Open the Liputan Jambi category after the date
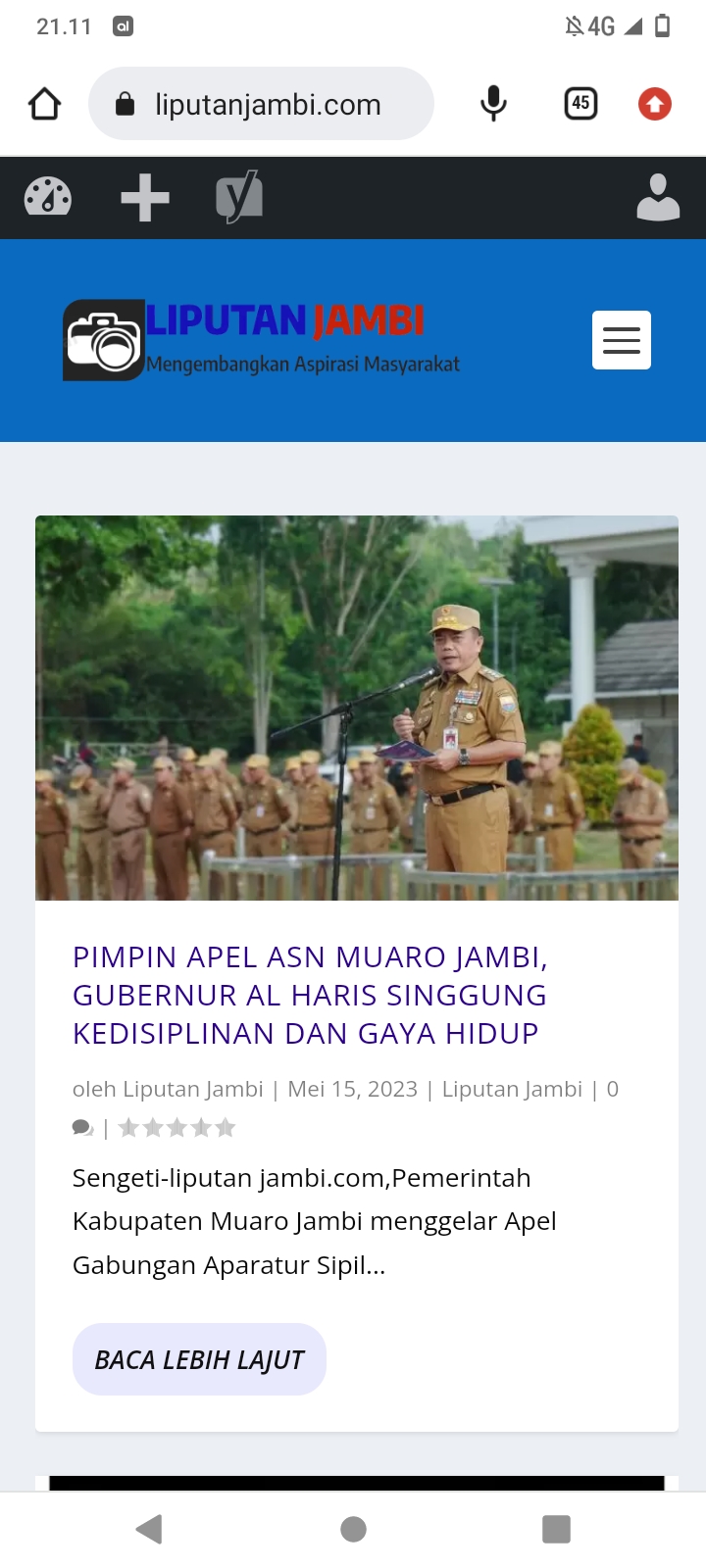The width and height of the screenshot is (706, 1568). [512, 1089]
